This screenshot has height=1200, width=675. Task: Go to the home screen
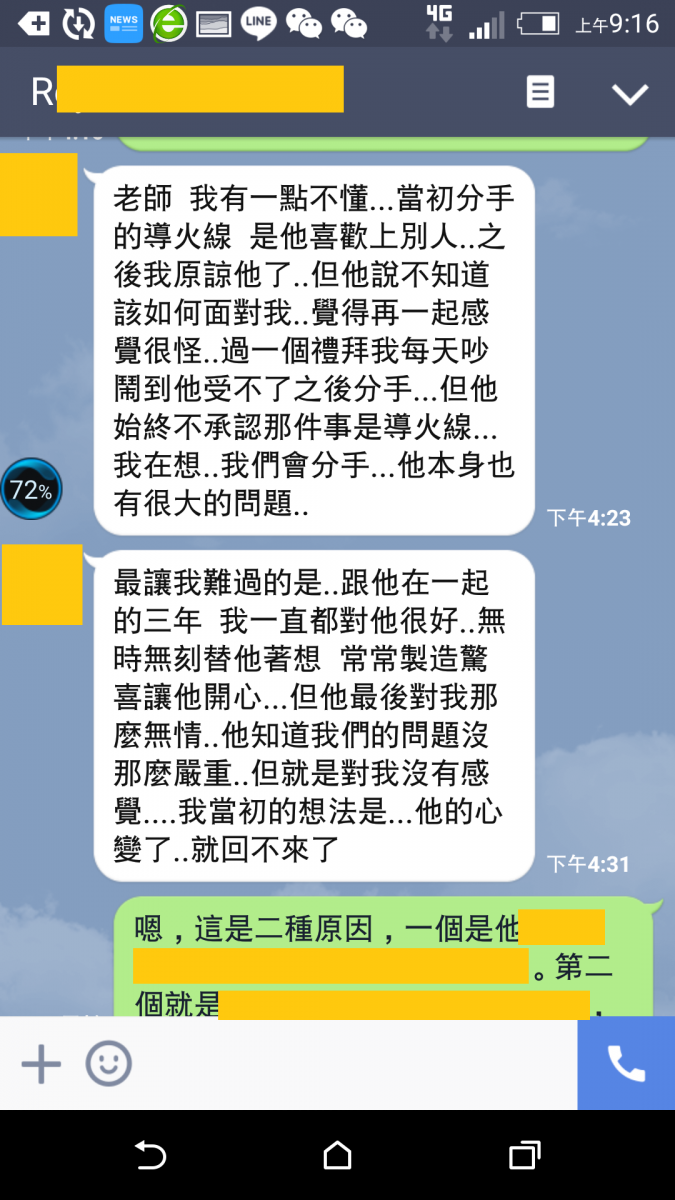pos(338,1156)
